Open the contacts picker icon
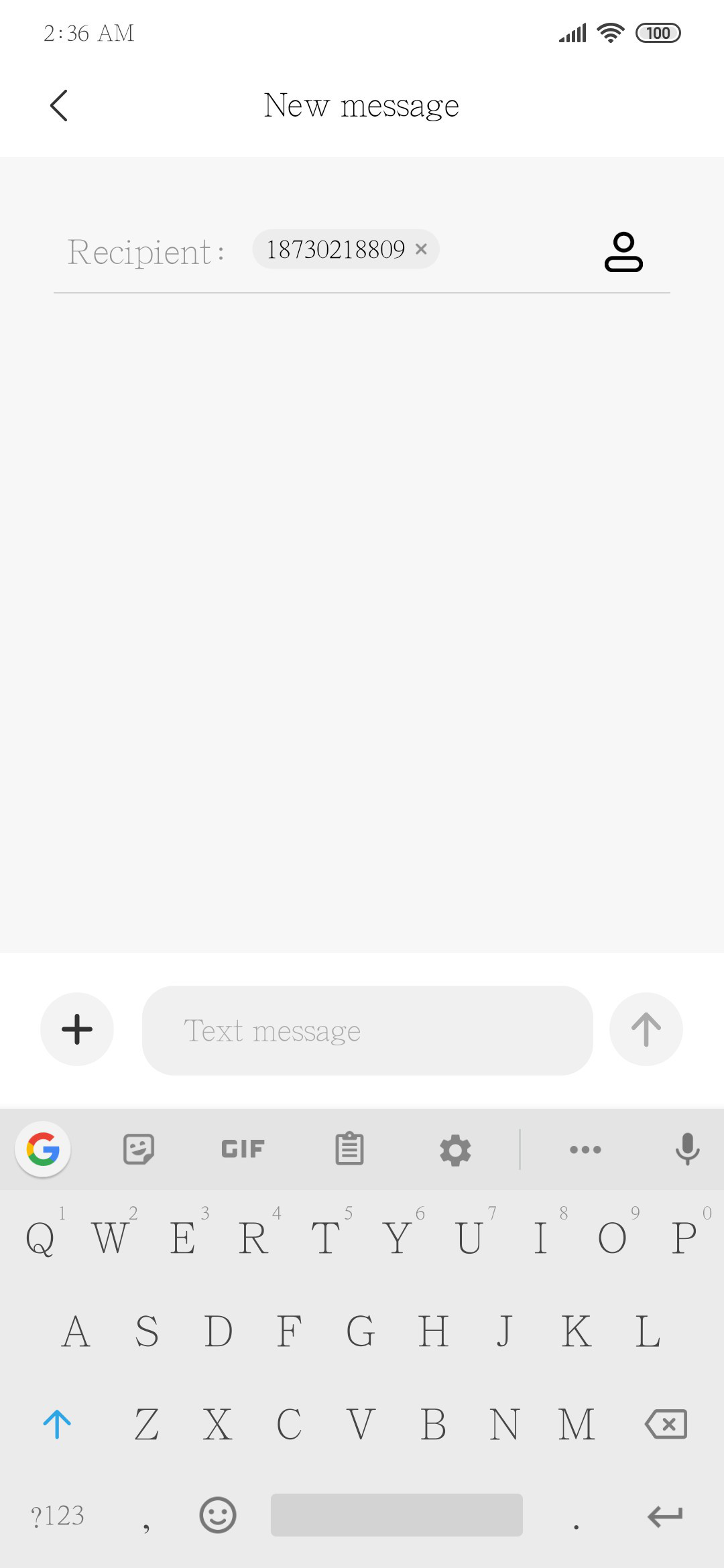 (623, 252)
